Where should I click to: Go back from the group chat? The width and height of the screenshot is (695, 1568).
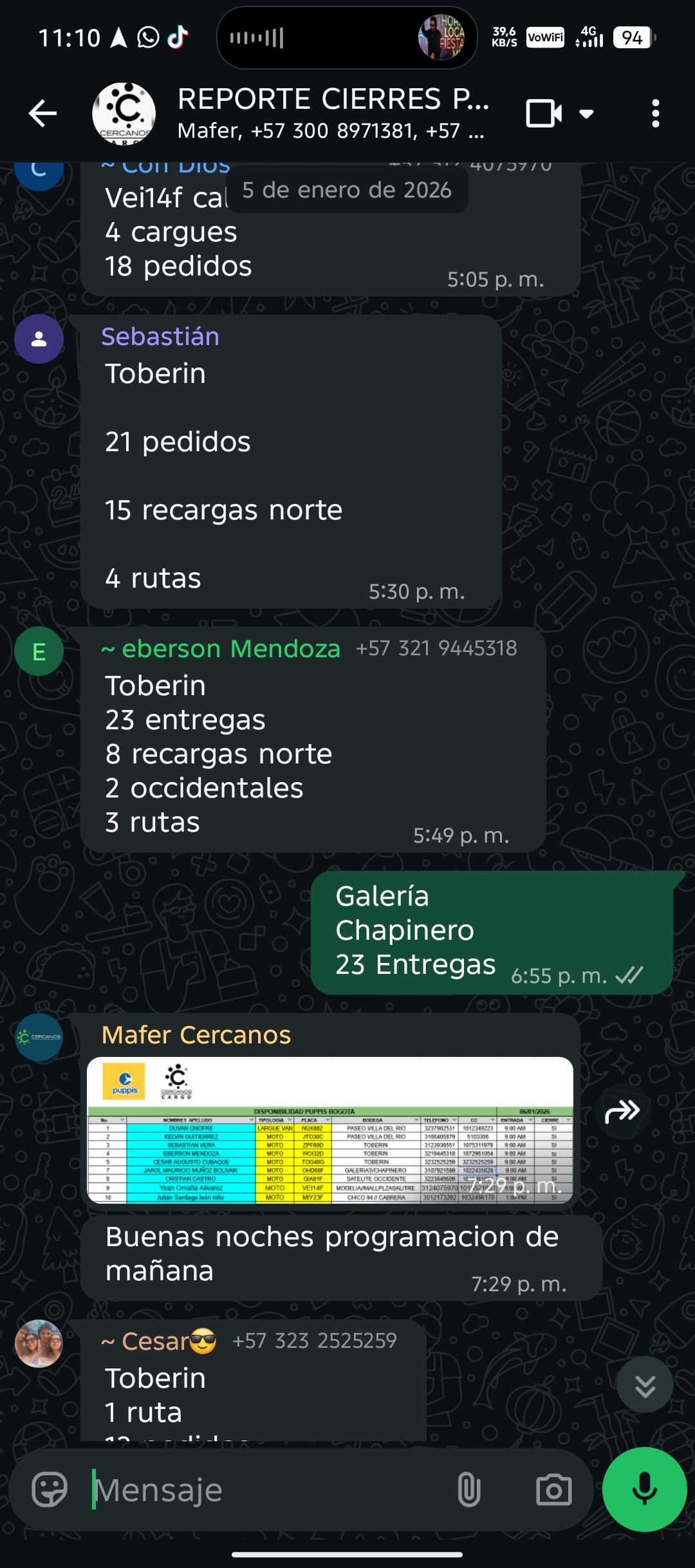42,114
